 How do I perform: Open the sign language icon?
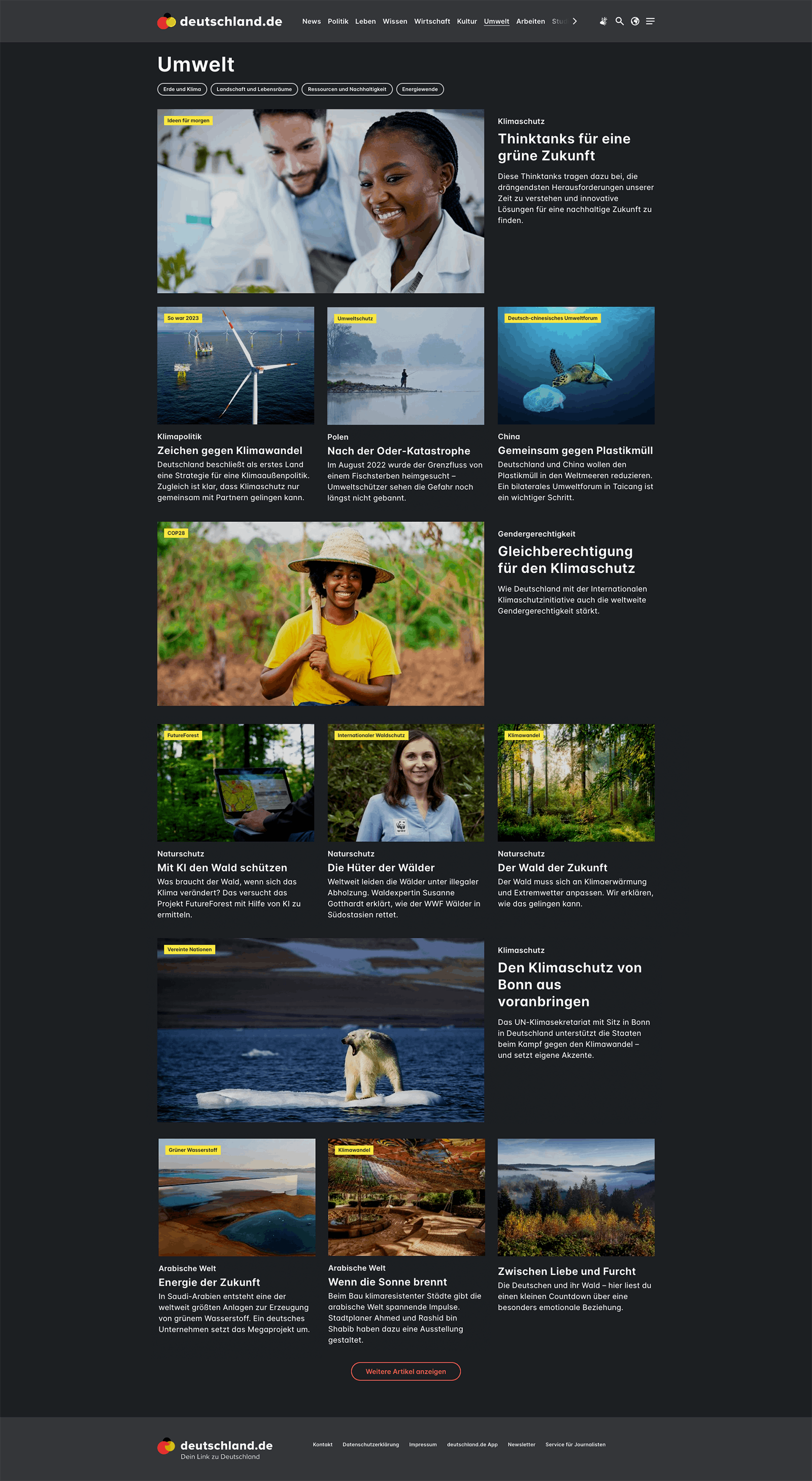coord(603,21)
